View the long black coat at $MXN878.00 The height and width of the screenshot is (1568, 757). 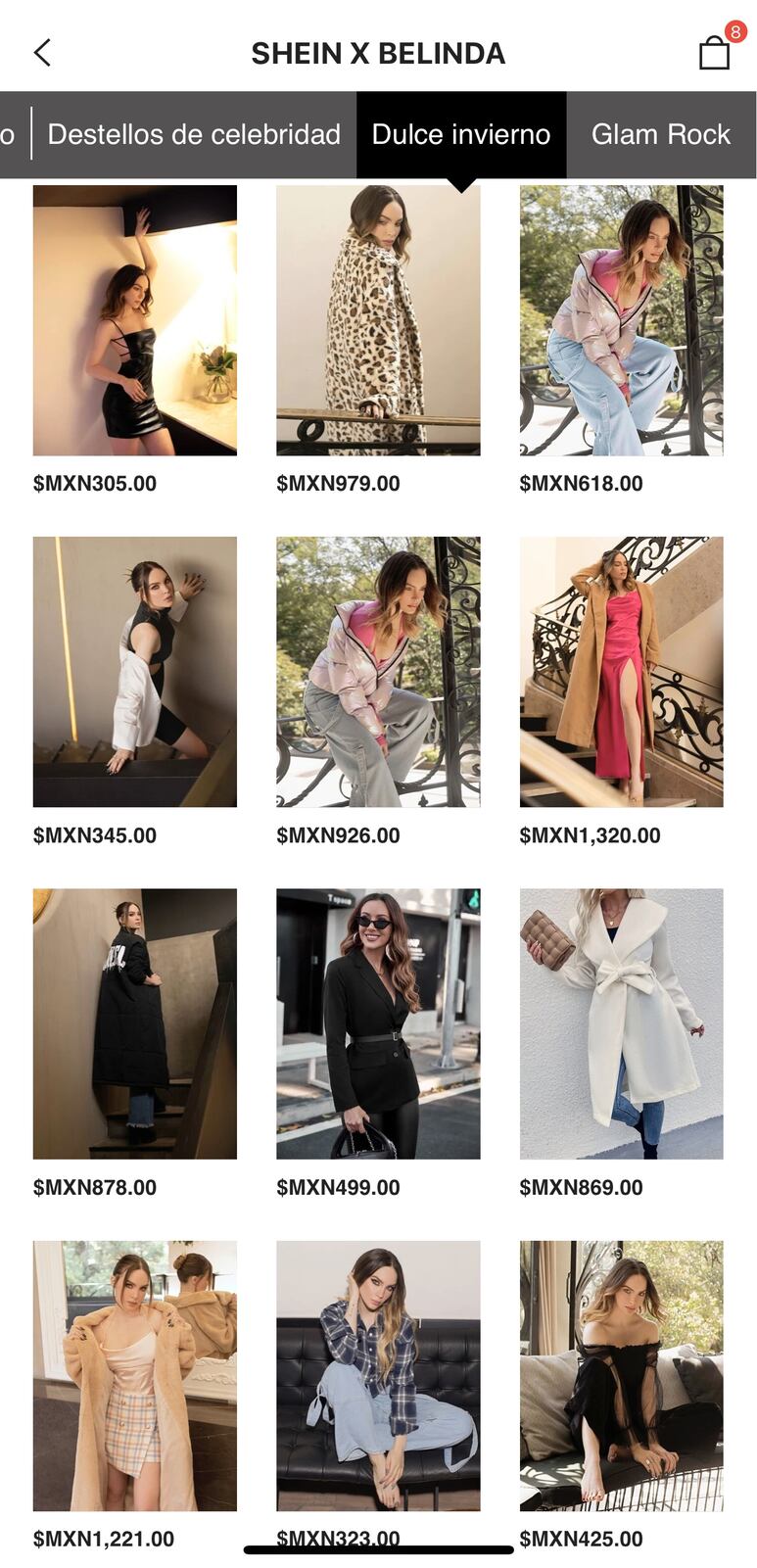tap(135, 1023)
